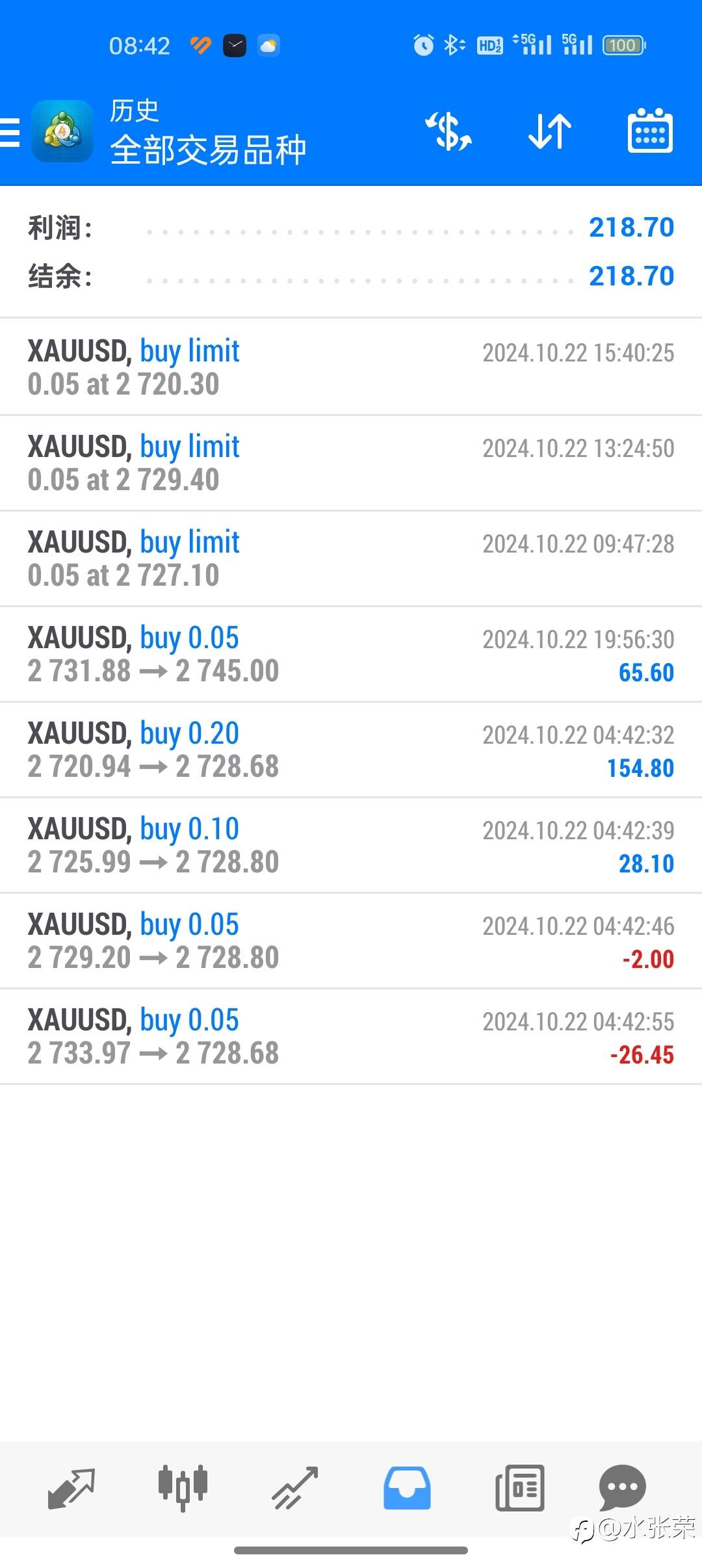Select the buy limit order at 2 729.40
This screenshot has width=702, height=1568.
[x=351, y=463]
